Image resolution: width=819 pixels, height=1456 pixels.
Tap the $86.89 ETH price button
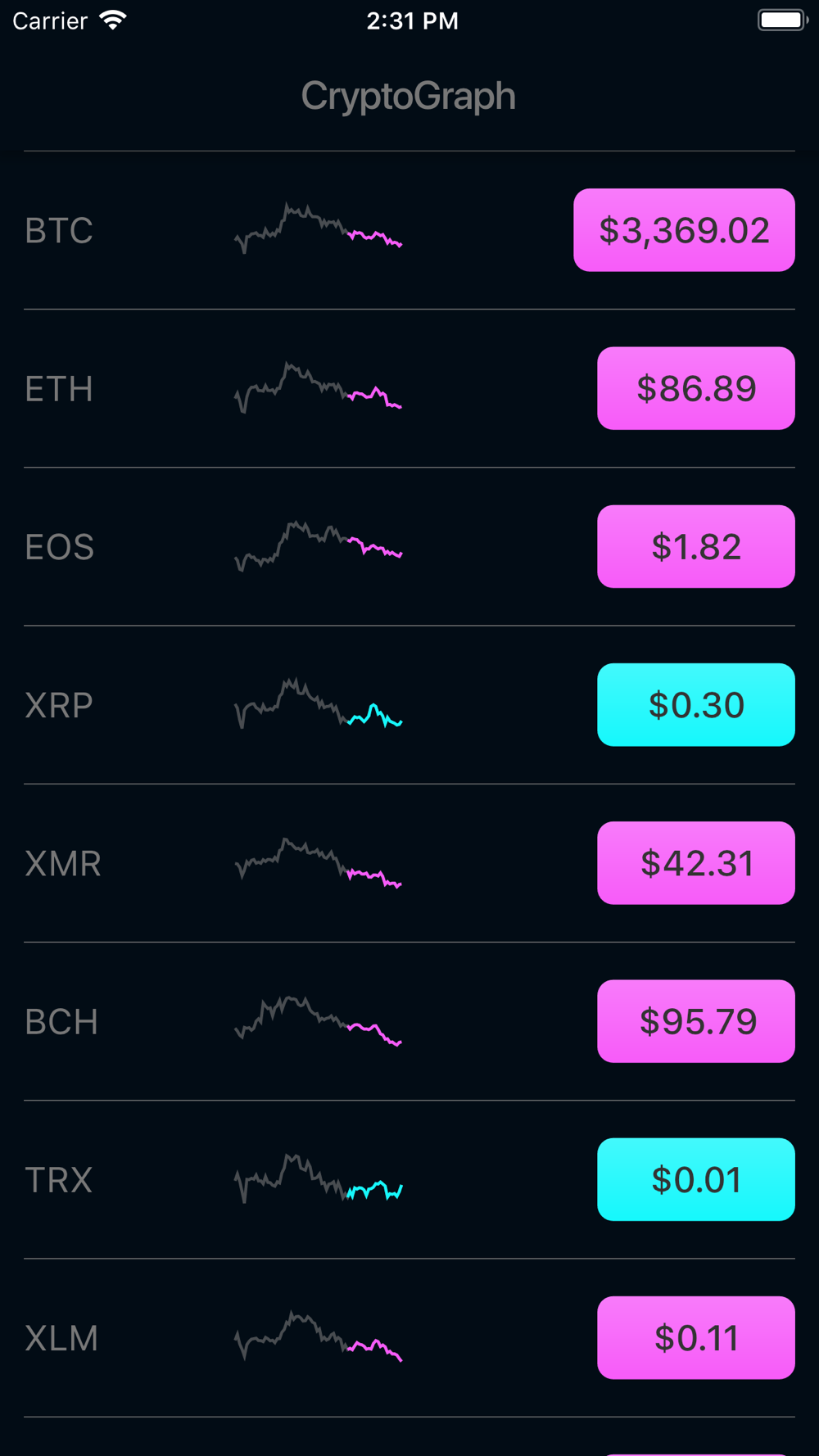(x=695, y=388)
